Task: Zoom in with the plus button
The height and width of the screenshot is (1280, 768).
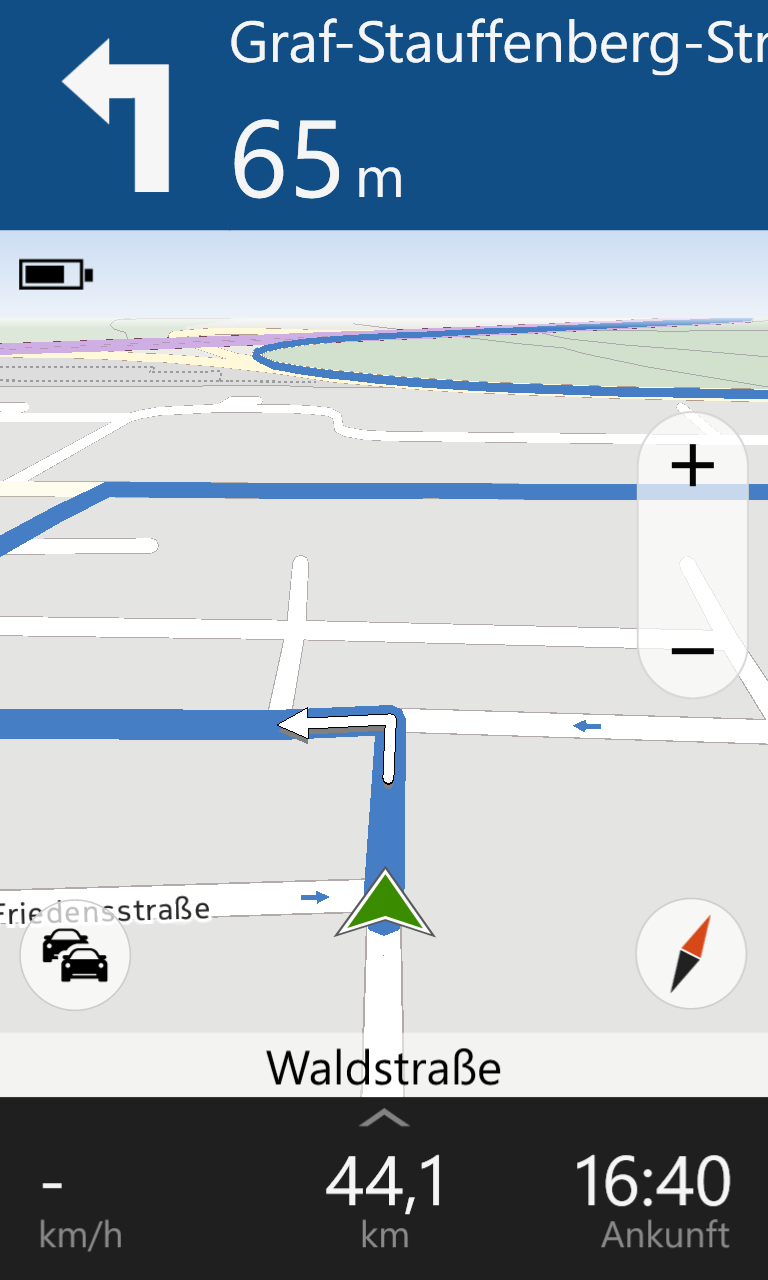Action: point(692,466)
